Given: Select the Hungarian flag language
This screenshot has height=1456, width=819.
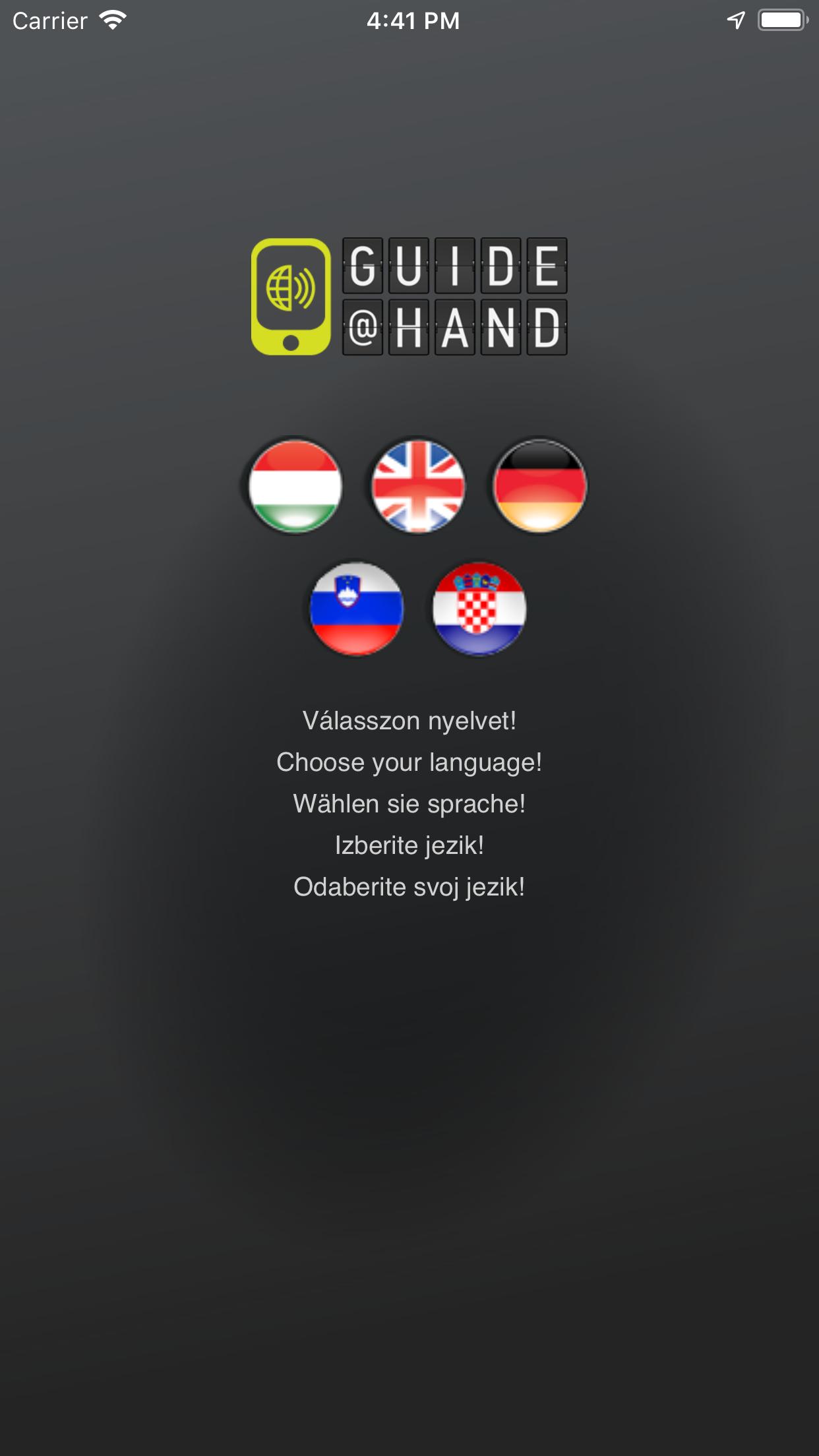Looking at the screenshot, I should coord(295,486).
